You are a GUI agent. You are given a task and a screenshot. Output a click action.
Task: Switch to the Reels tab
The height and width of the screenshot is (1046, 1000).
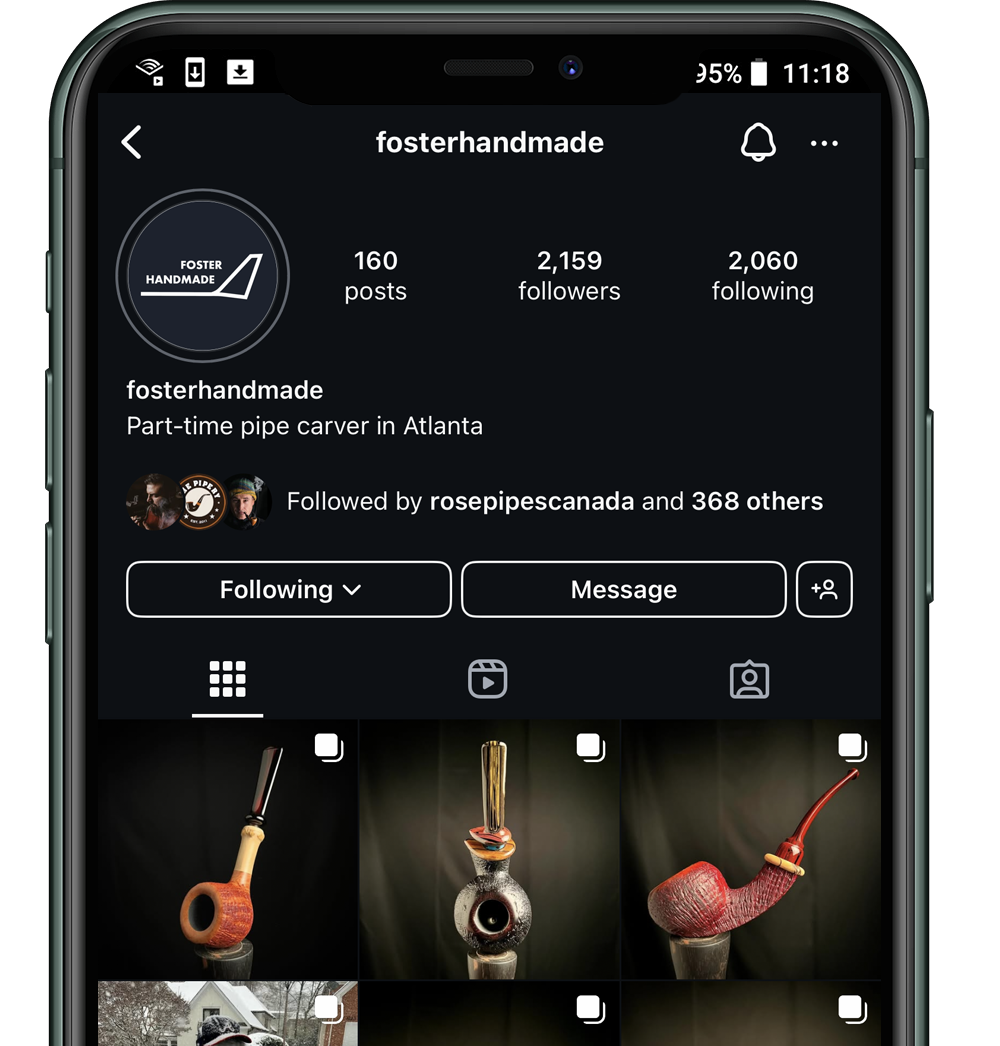click(x=488, y=680)
